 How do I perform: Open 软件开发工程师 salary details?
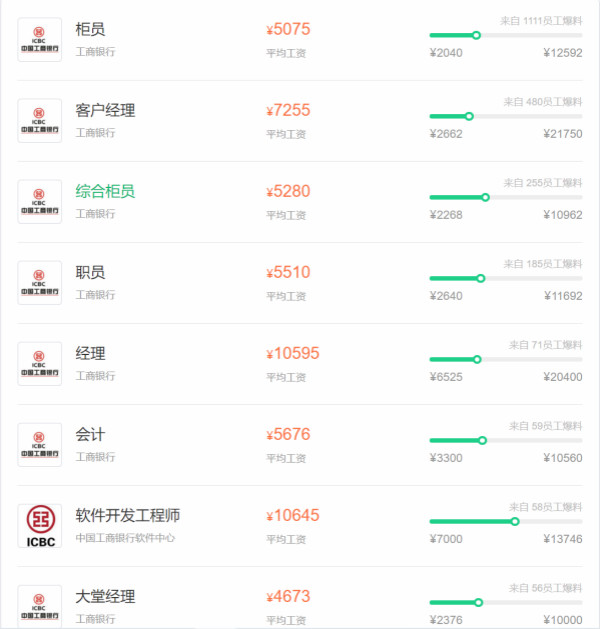[128, 516]
